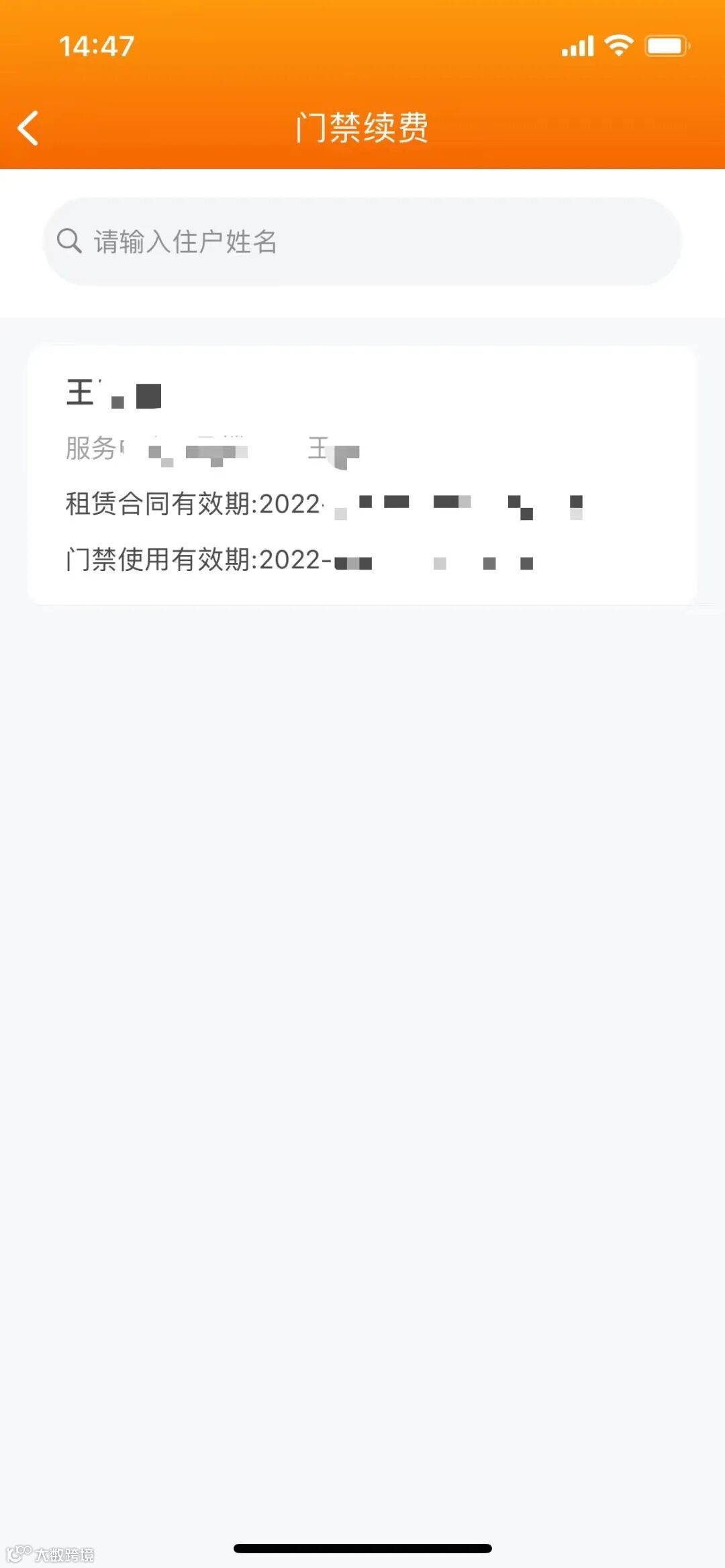
Task: Go back from 门禁续费 page
Action: pos(28,127)
